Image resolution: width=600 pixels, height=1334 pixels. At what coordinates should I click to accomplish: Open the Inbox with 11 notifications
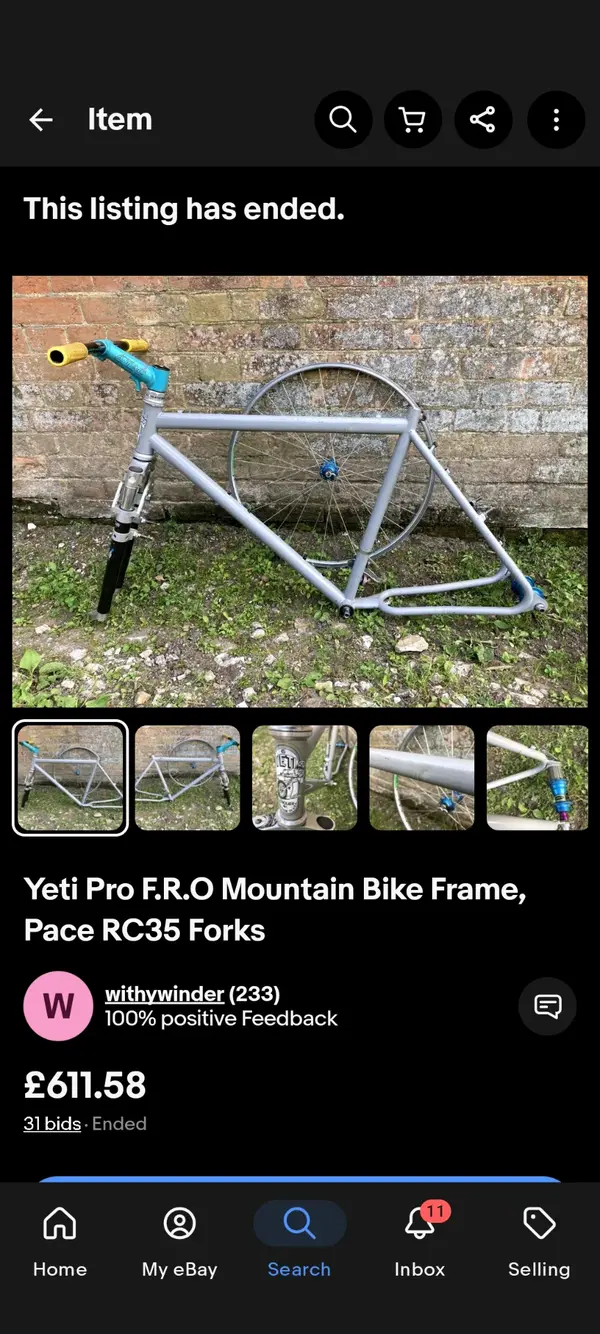coord(419,1240)
